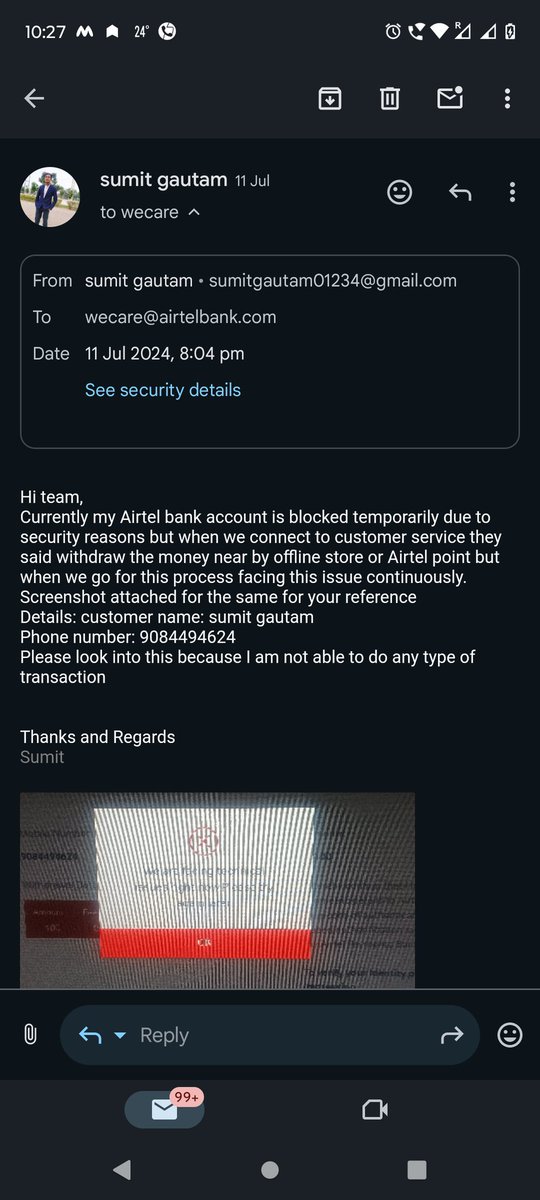Tap the Reply text field
This screenshot has width=540, height=1200.
[270, 1035]
